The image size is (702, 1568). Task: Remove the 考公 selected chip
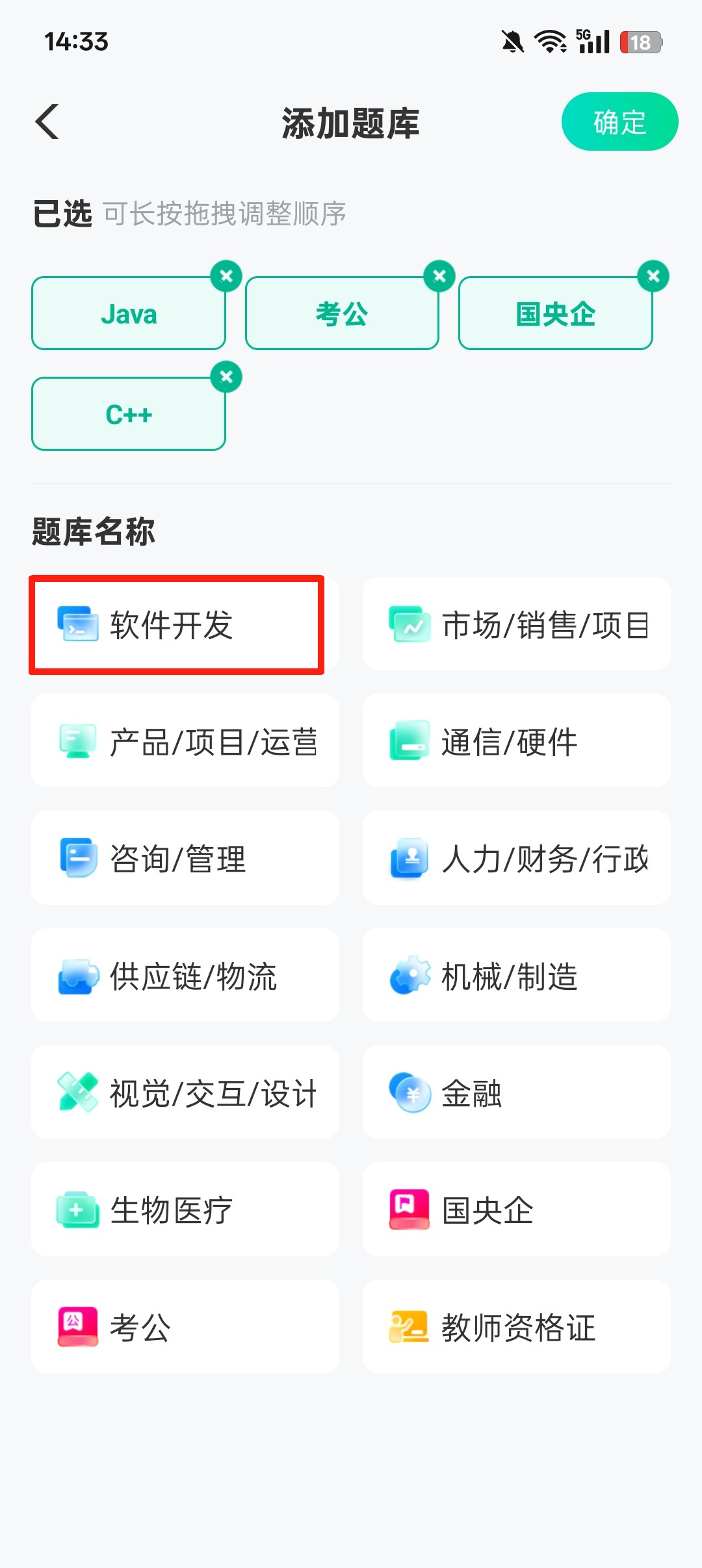[439, 275]
